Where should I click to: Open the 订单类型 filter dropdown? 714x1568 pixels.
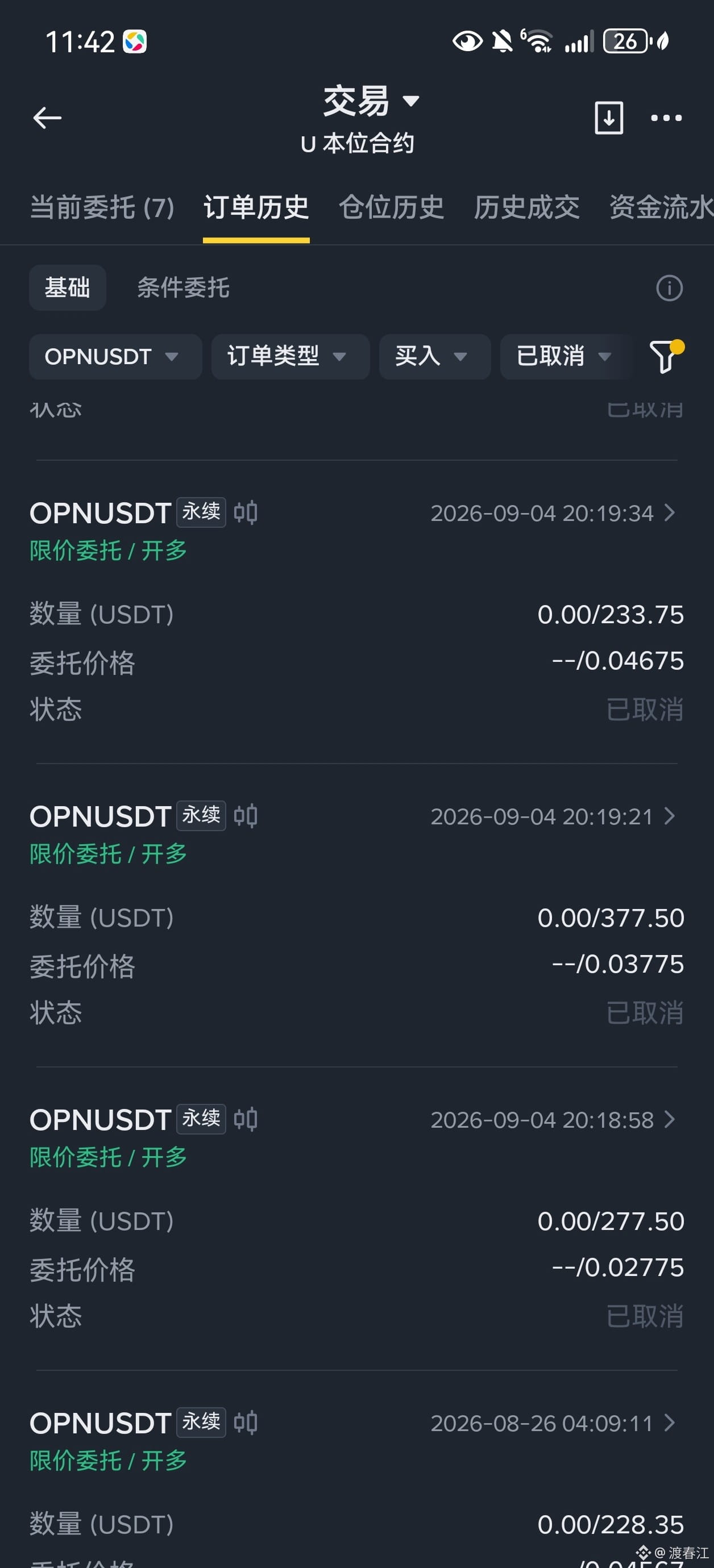[290, 357]
